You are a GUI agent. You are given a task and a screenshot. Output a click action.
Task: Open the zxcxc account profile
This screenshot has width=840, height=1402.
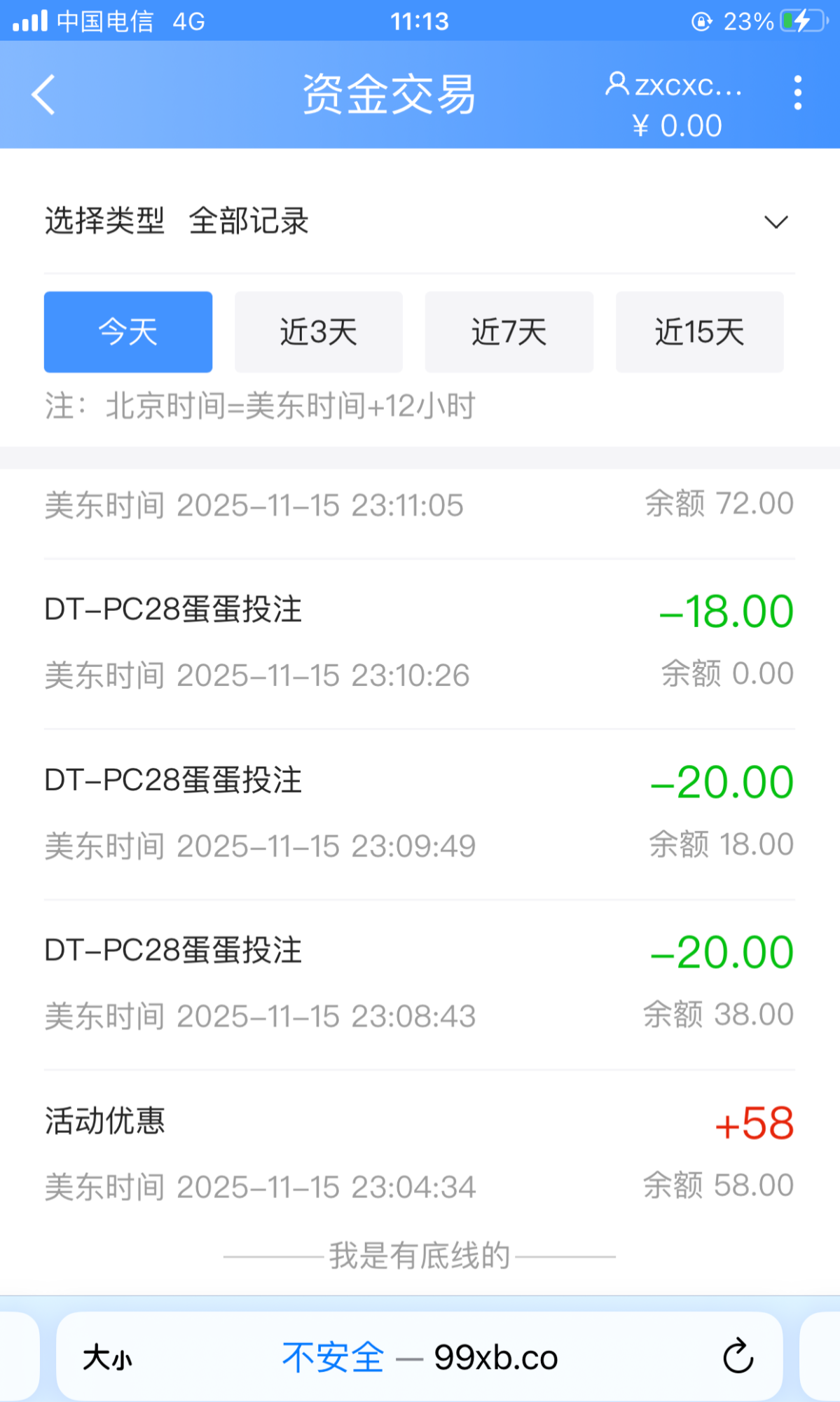point(675,86)
